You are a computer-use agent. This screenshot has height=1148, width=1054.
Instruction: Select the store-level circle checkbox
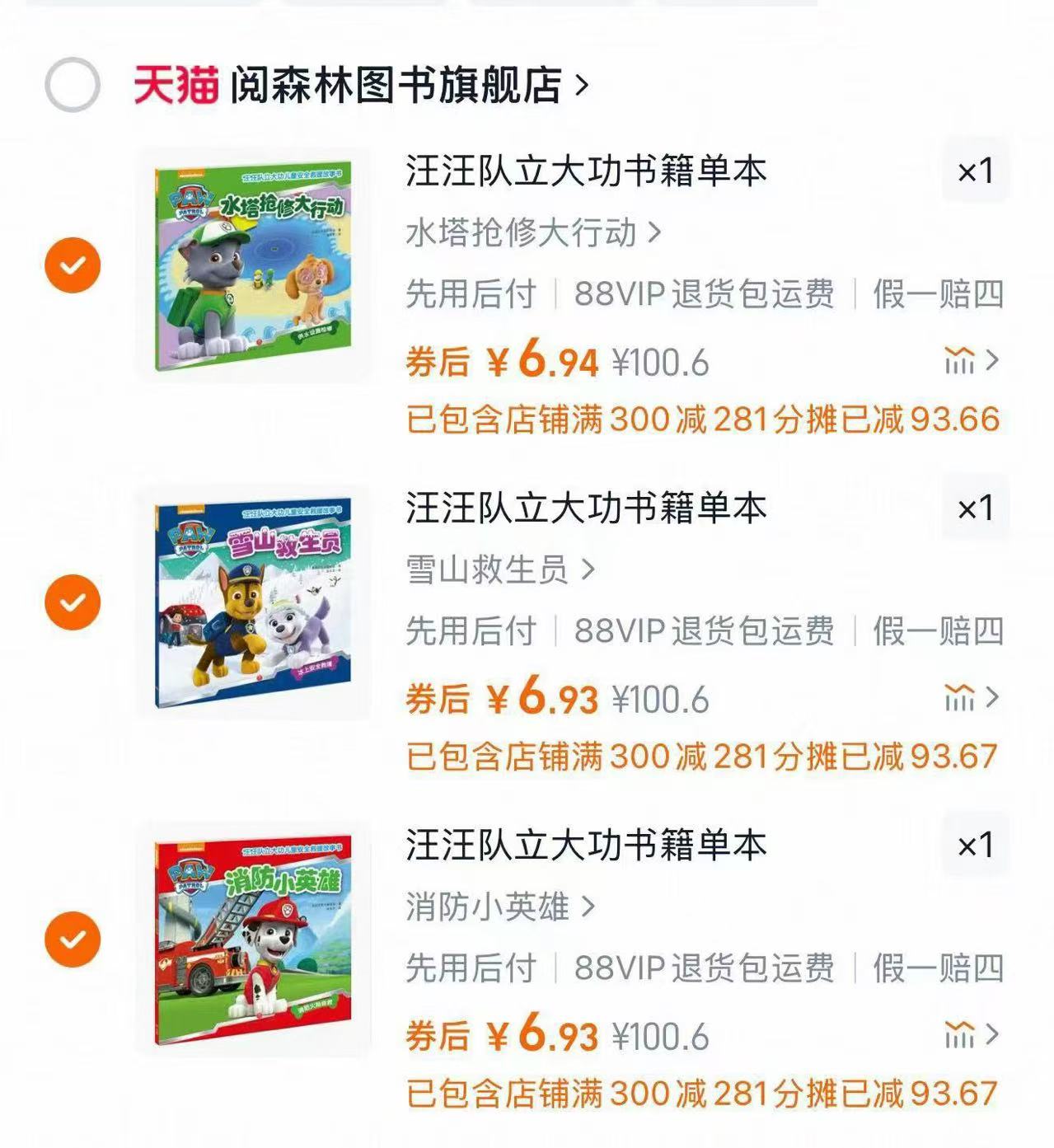pos(73,85)
